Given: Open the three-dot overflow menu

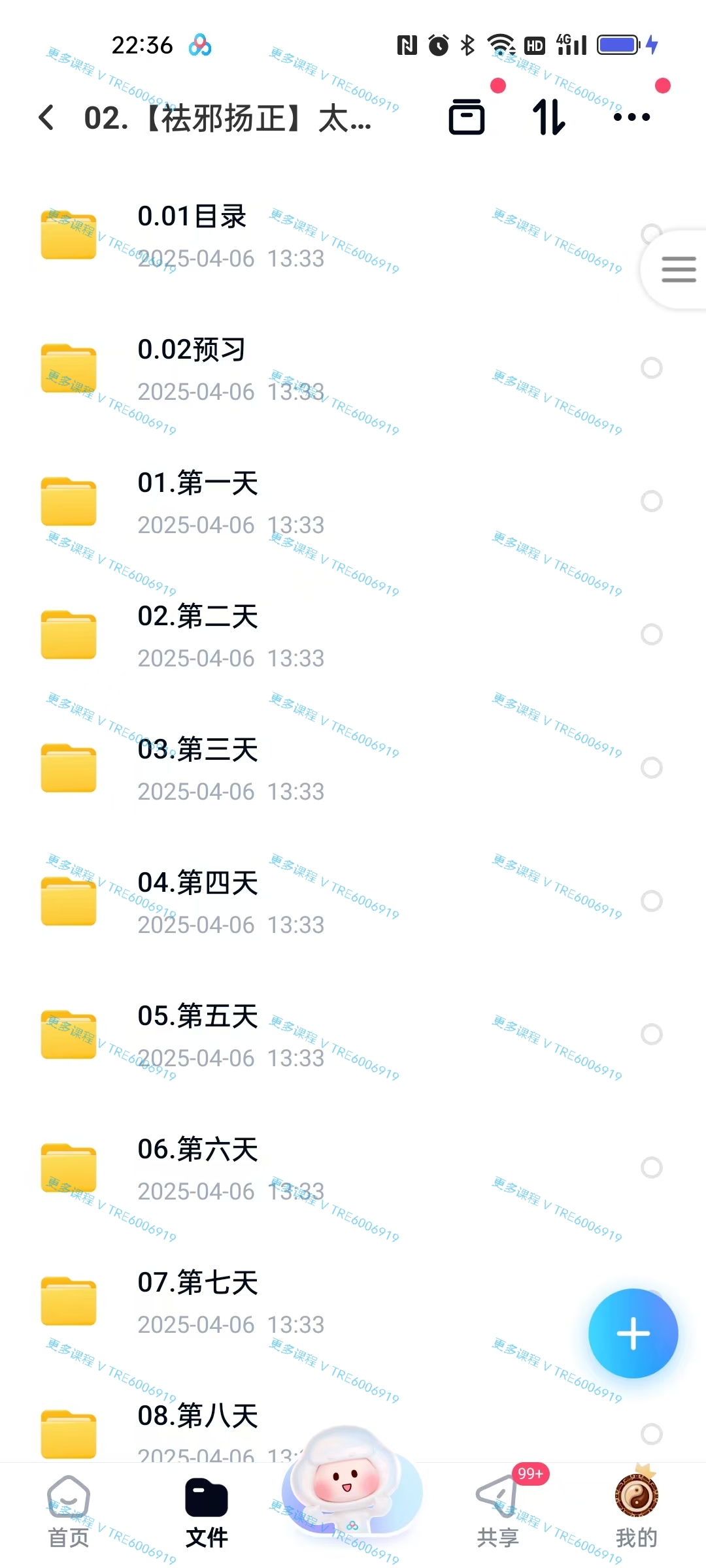Looking at the screenshot, I should (x=632, y=118).
